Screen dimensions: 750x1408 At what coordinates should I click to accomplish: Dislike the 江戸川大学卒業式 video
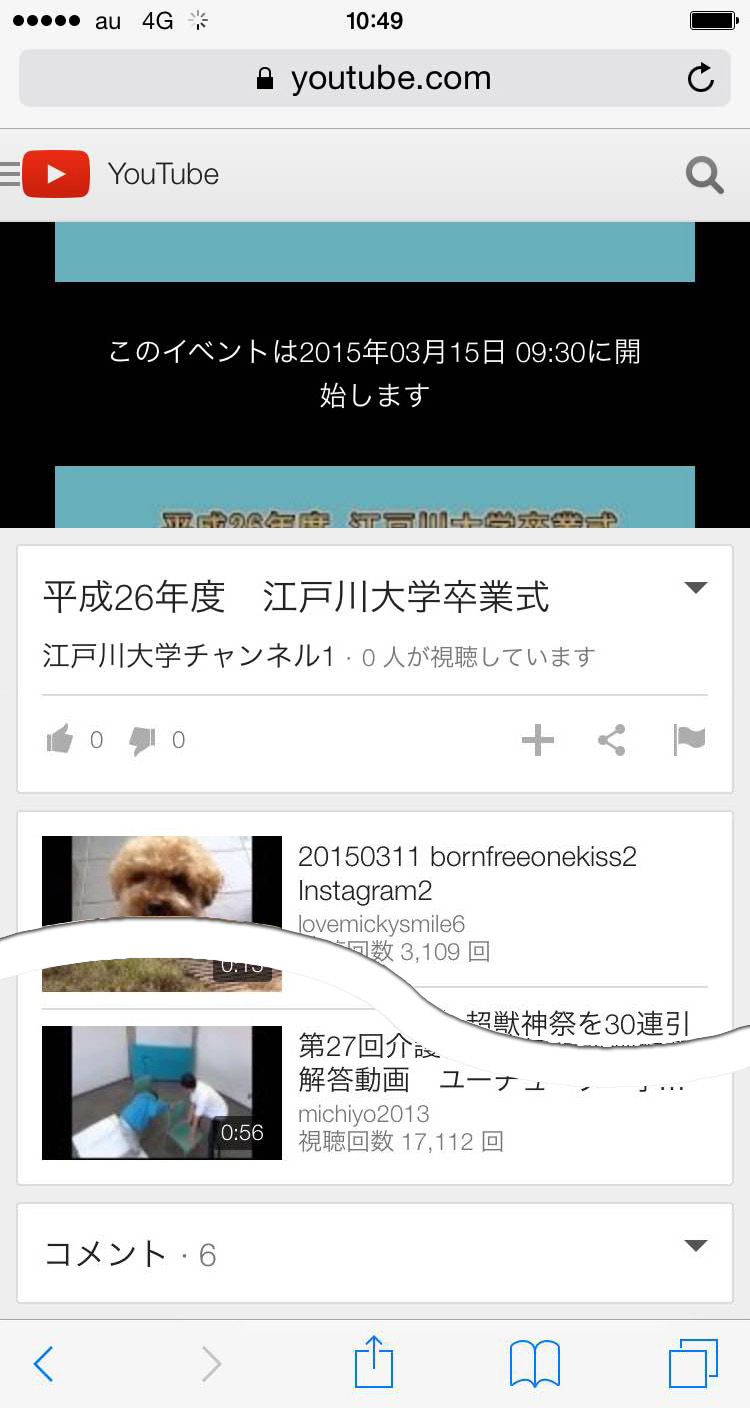143,740
